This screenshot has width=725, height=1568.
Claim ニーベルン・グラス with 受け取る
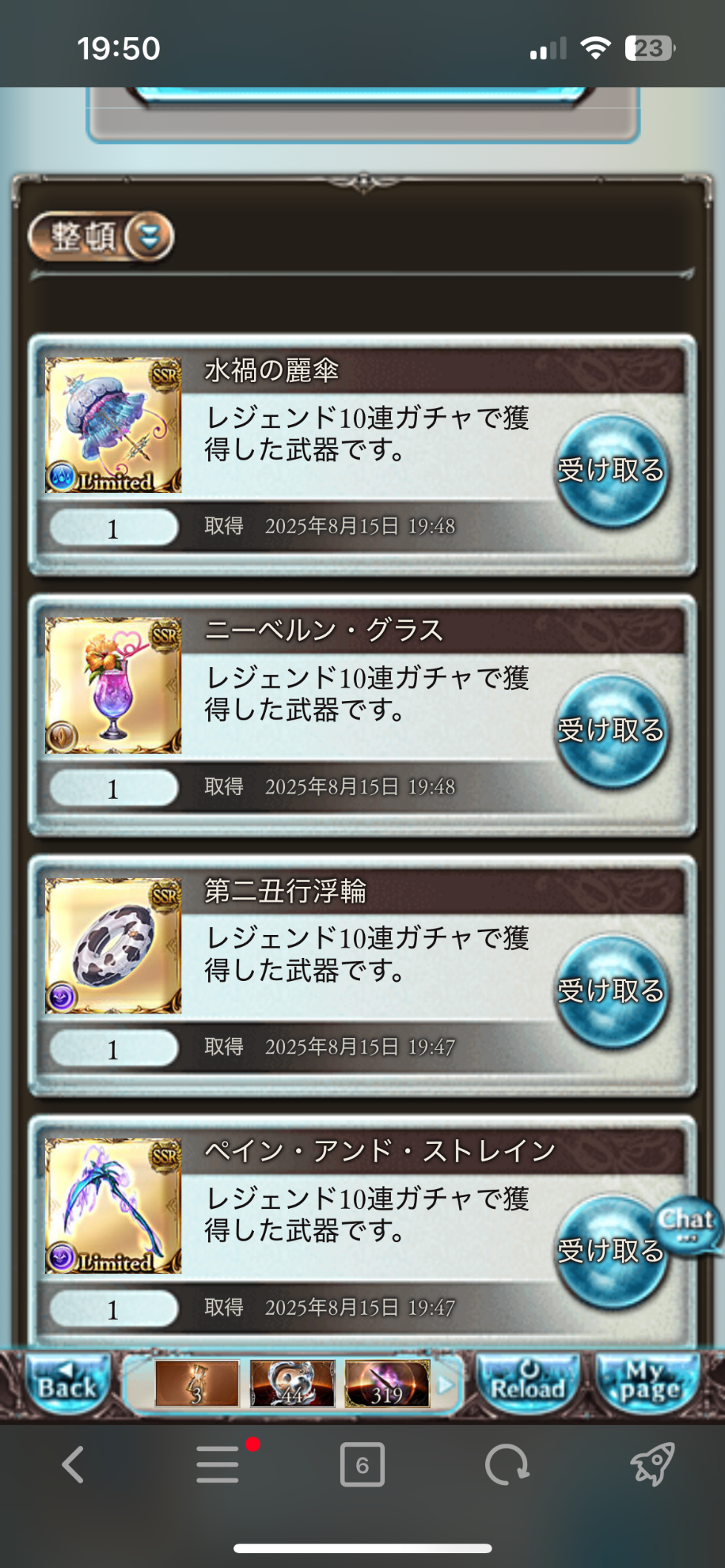coord(611,731)
